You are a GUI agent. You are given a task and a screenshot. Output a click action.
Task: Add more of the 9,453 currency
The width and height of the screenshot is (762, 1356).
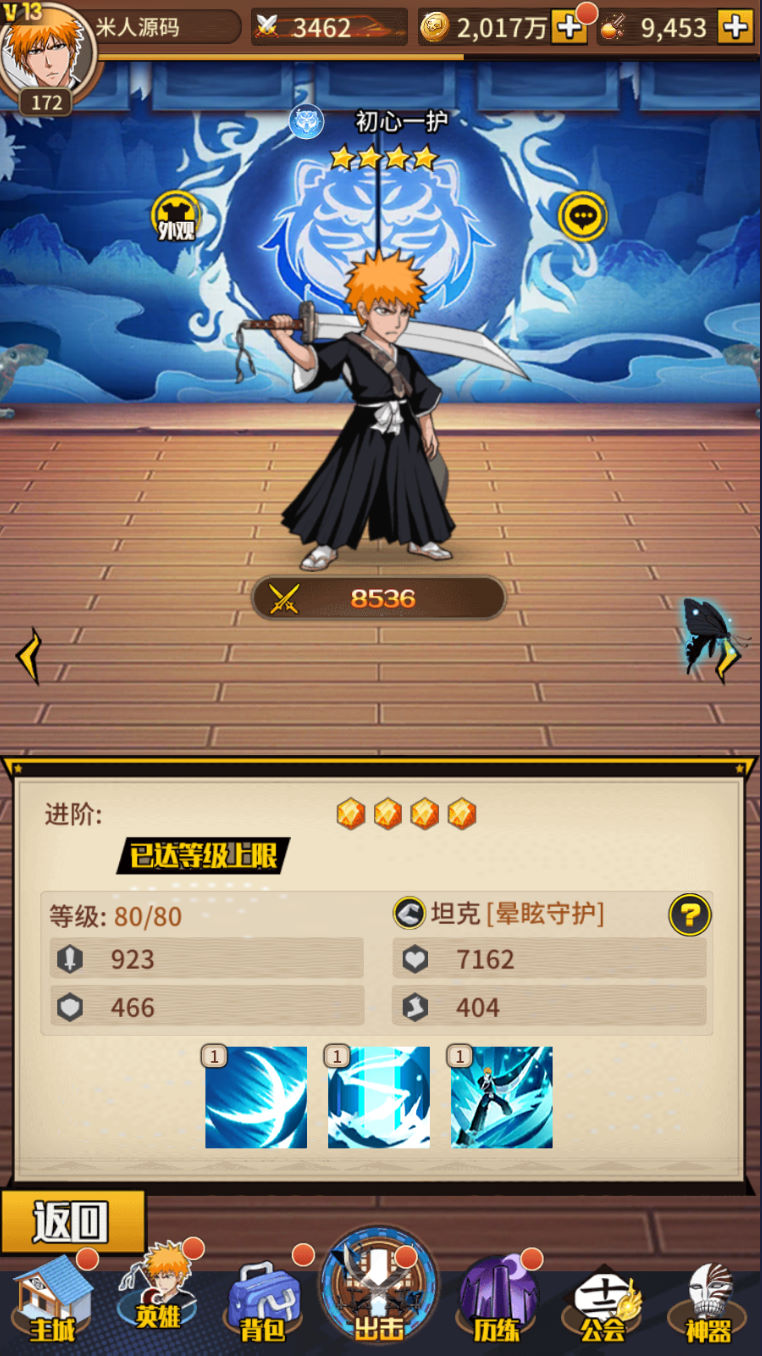(735, 28)
